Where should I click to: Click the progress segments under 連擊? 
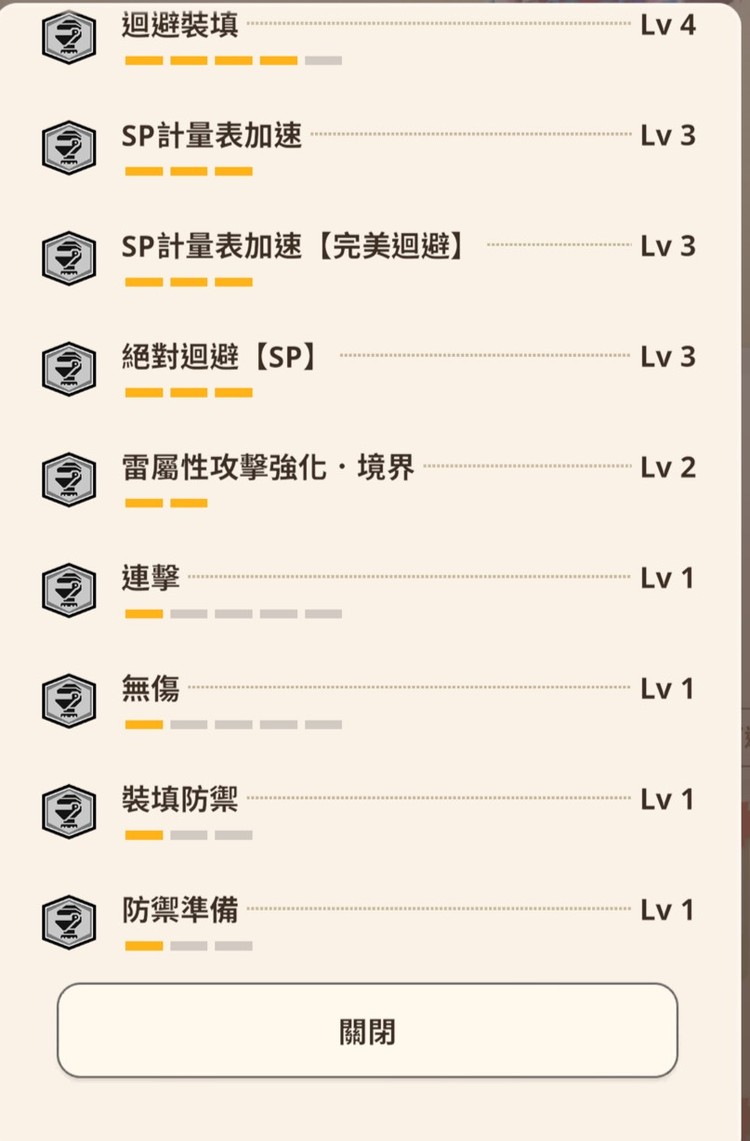click(230, 612)
